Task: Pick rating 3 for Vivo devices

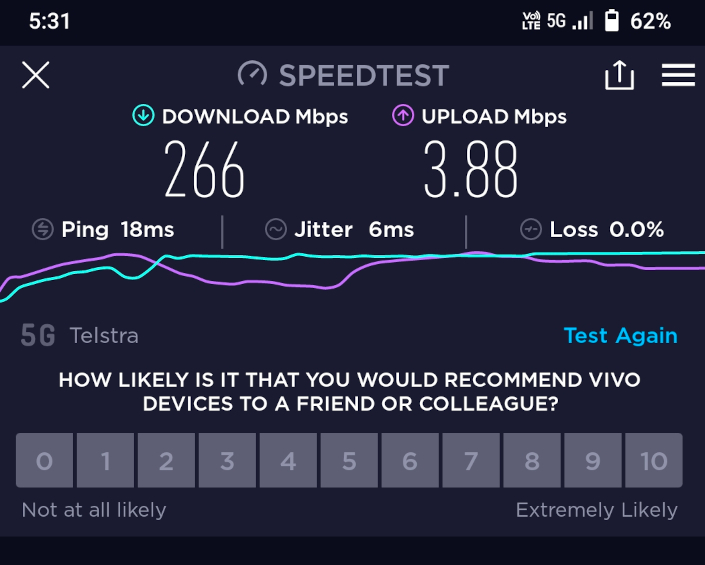Action: pos(227,461)
